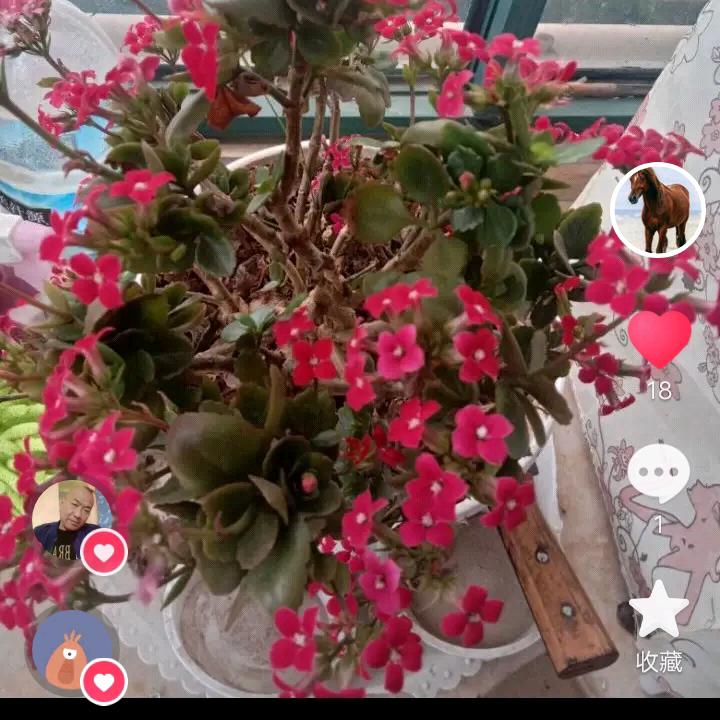Open the comments speech bubble
Screen dimensions: 720x720
[x=658, y=474]
